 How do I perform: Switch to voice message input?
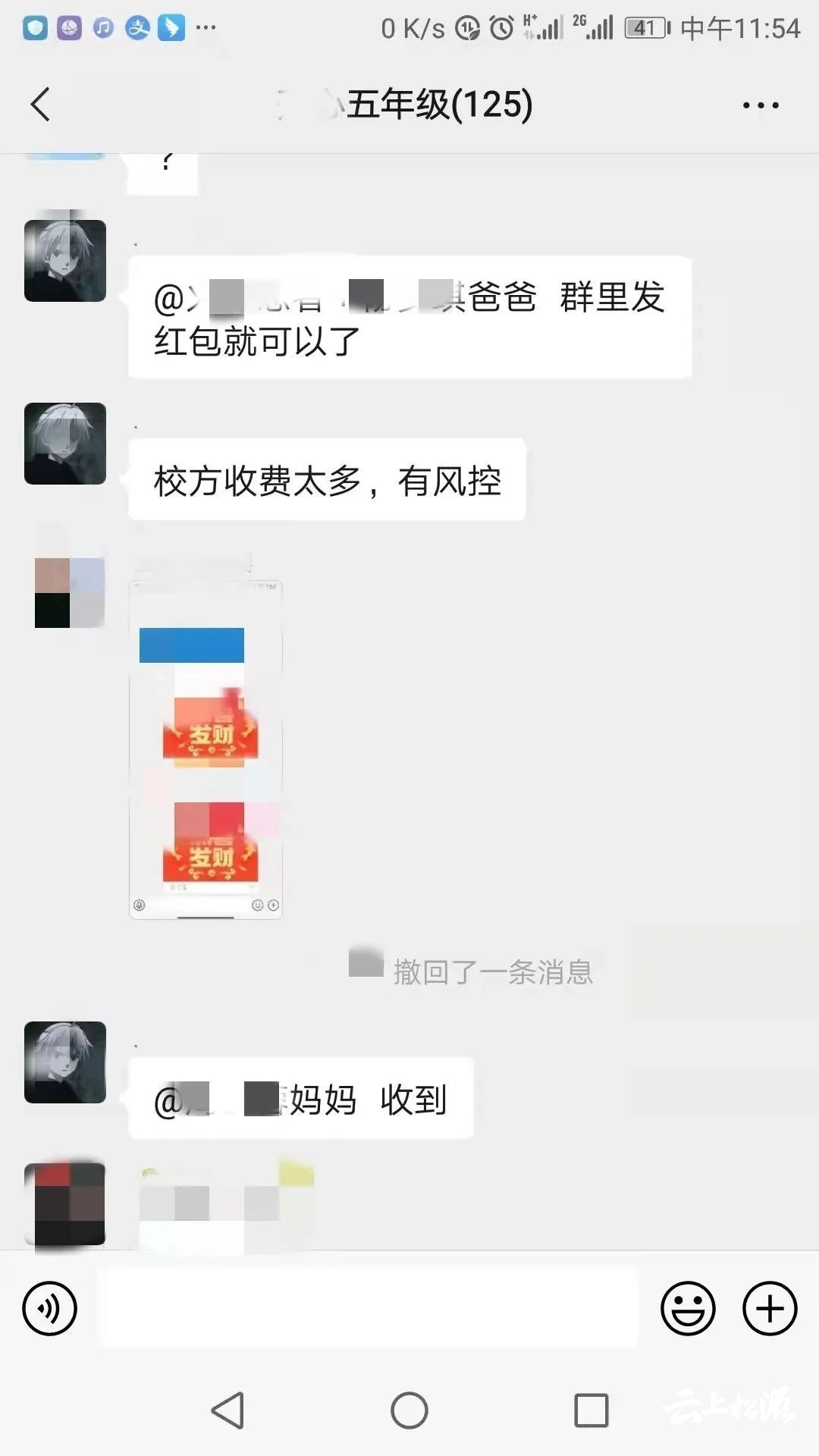[x=50, y=1308]
